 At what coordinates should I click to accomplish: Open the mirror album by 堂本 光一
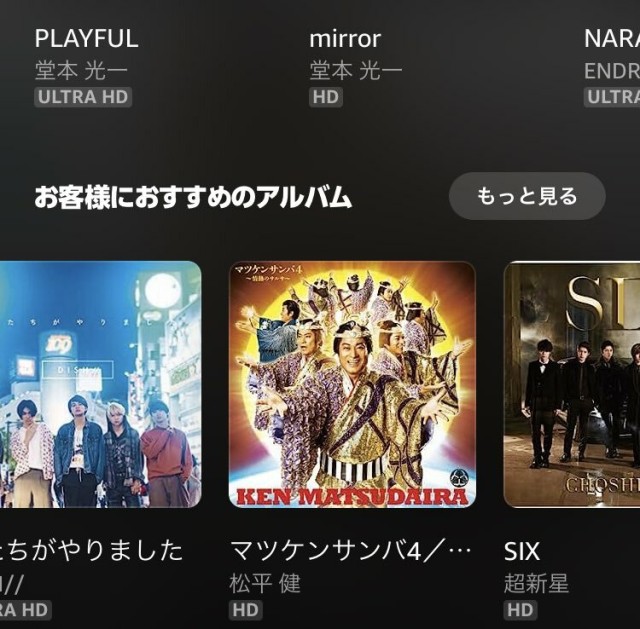point(345,40)
